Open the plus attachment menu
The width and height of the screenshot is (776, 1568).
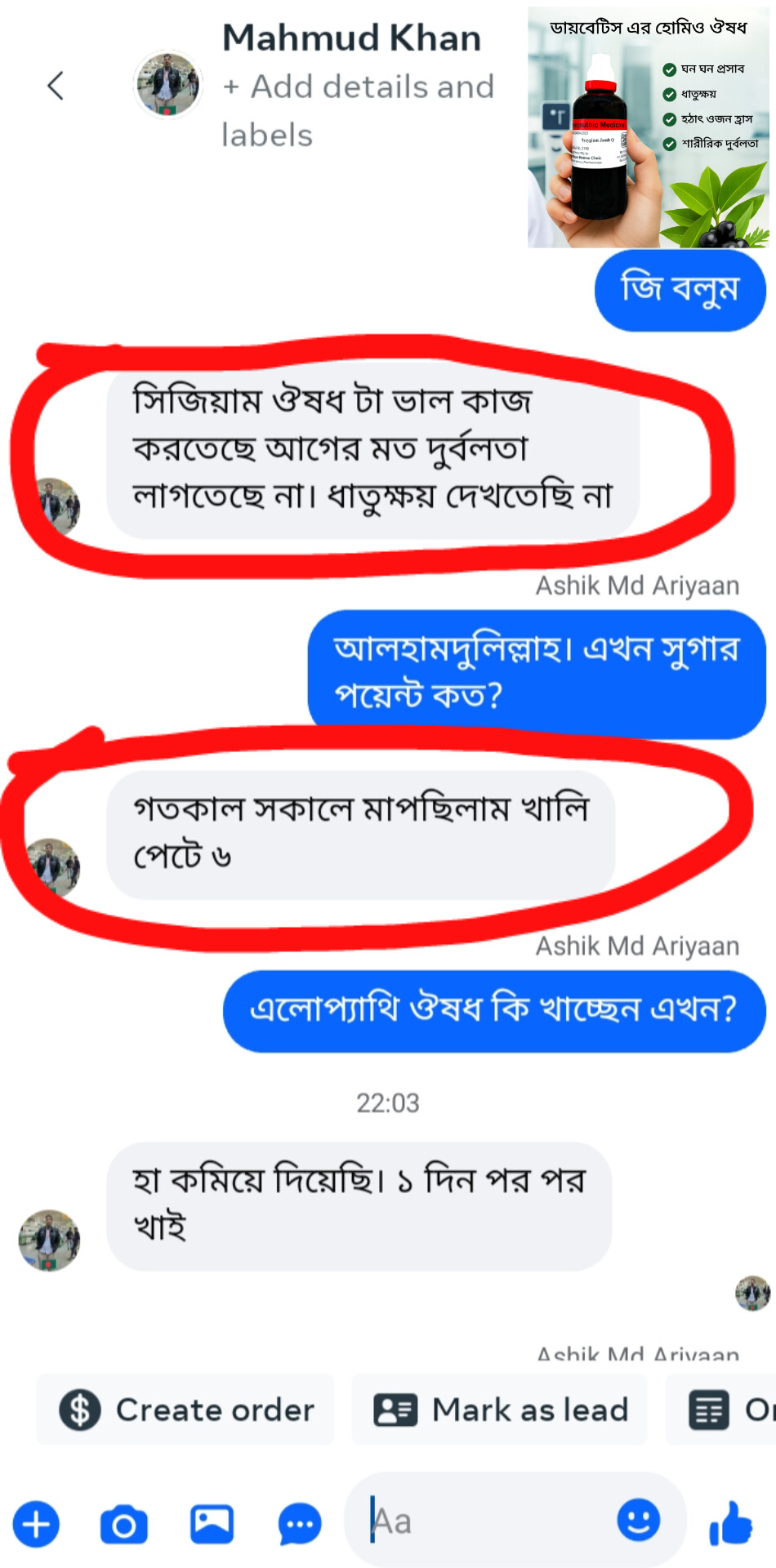[36, 1524]
